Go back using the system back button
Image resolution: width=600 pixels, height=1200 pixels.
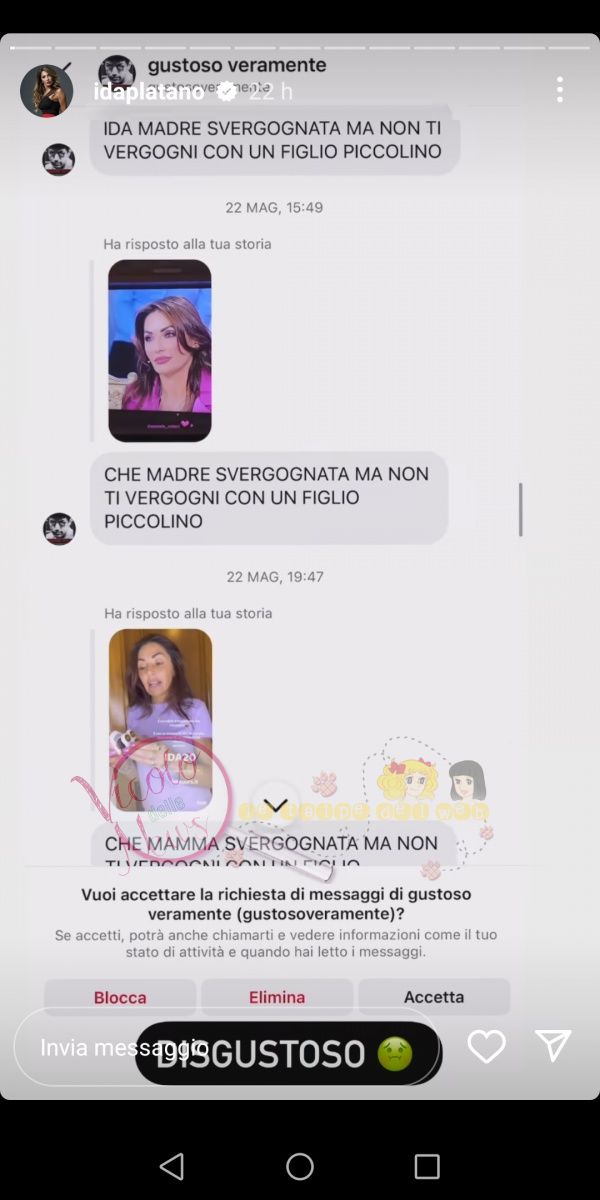pyautogui.click(x=172, y=1166)
